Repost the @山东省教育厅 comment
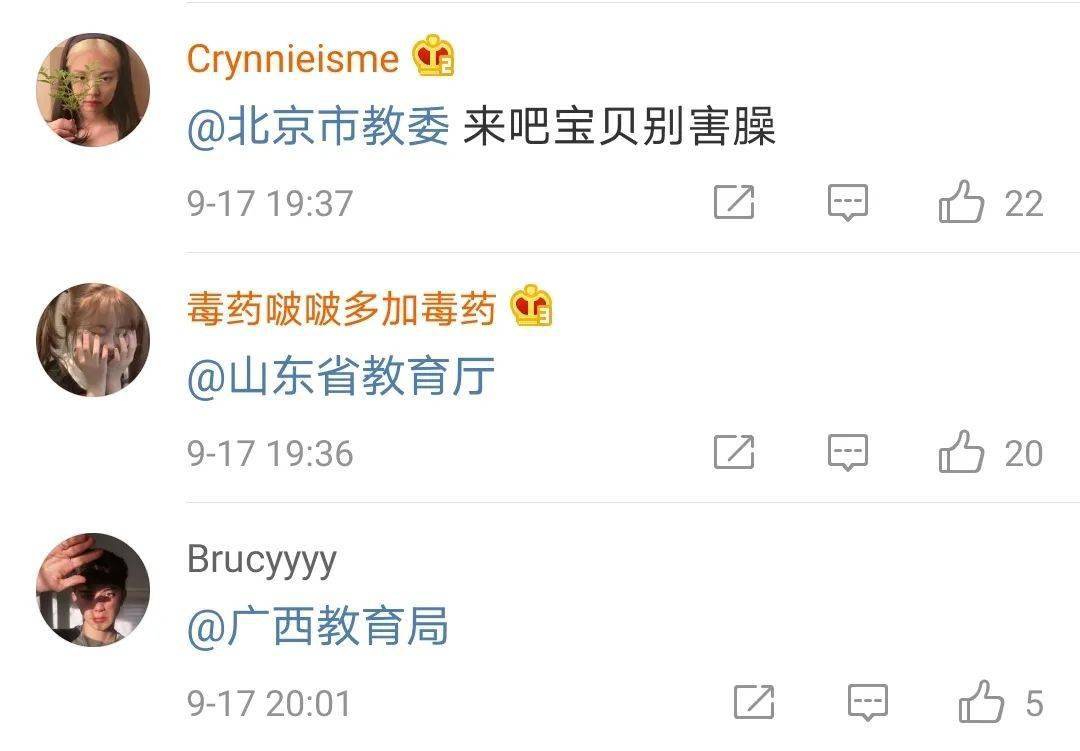This screenshot has width=1080, height=751. (x=734, y=453)
